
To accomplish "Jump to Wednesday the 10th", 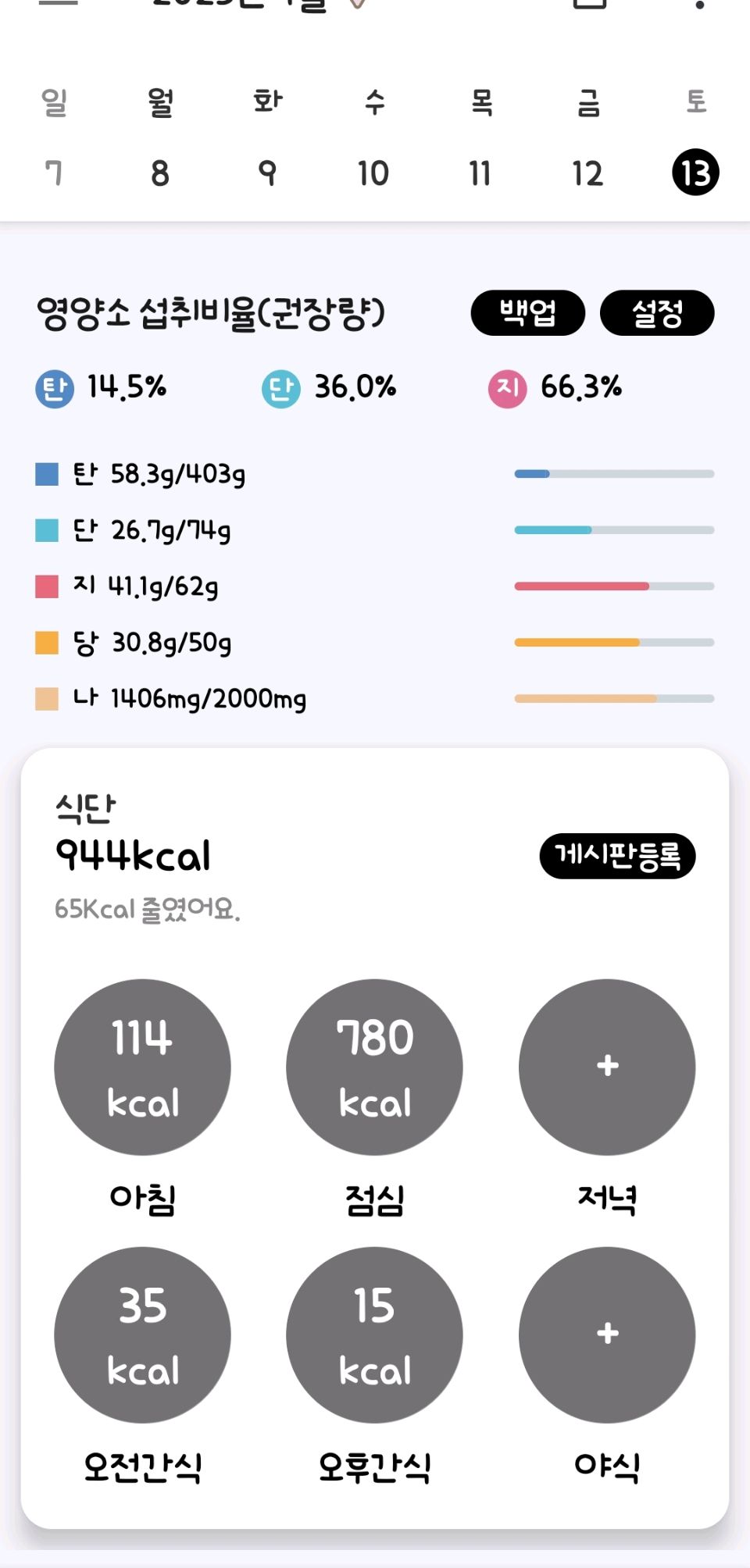I will pos(373,173).
